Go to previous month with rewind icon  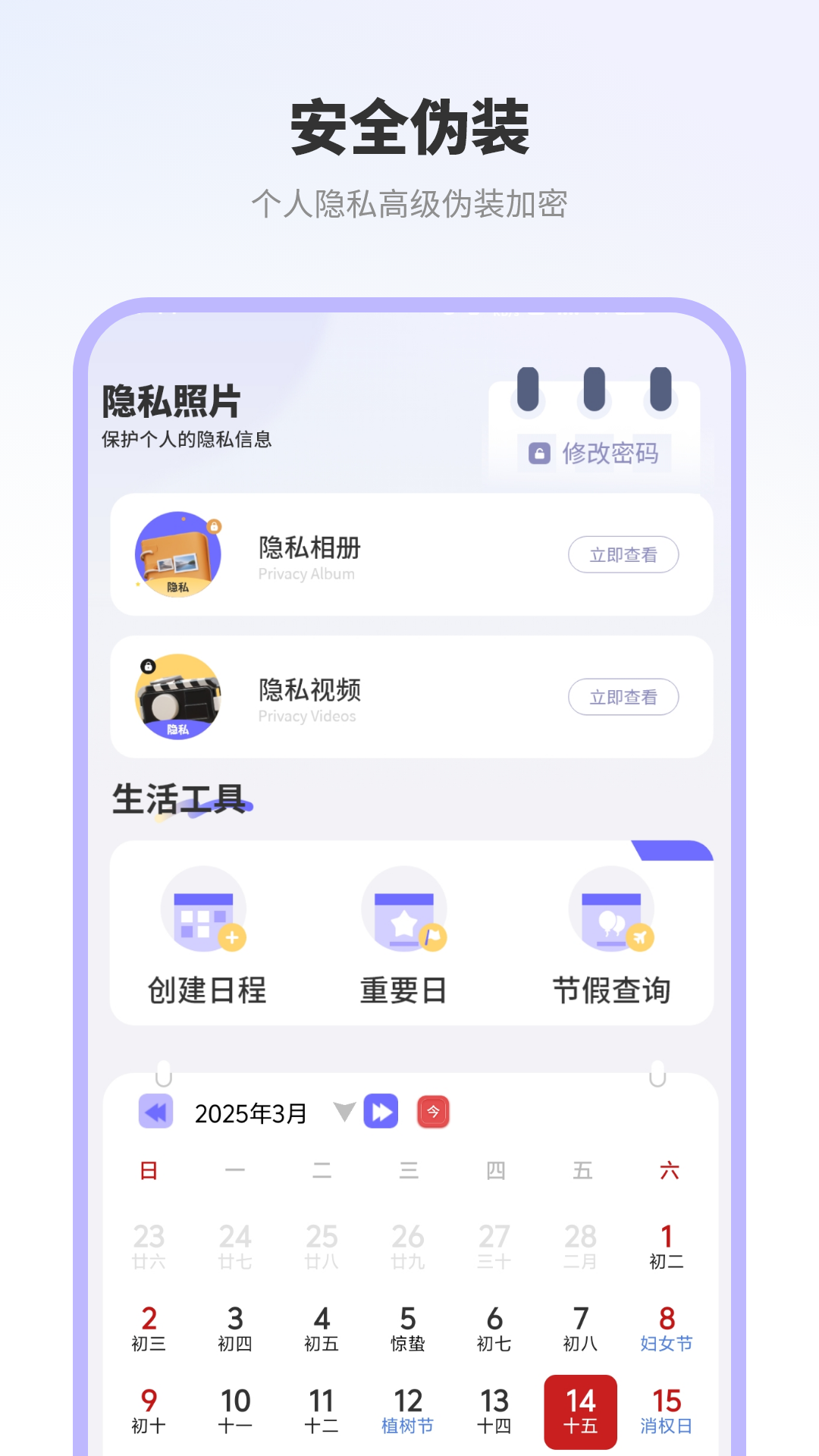[156, 1112]
